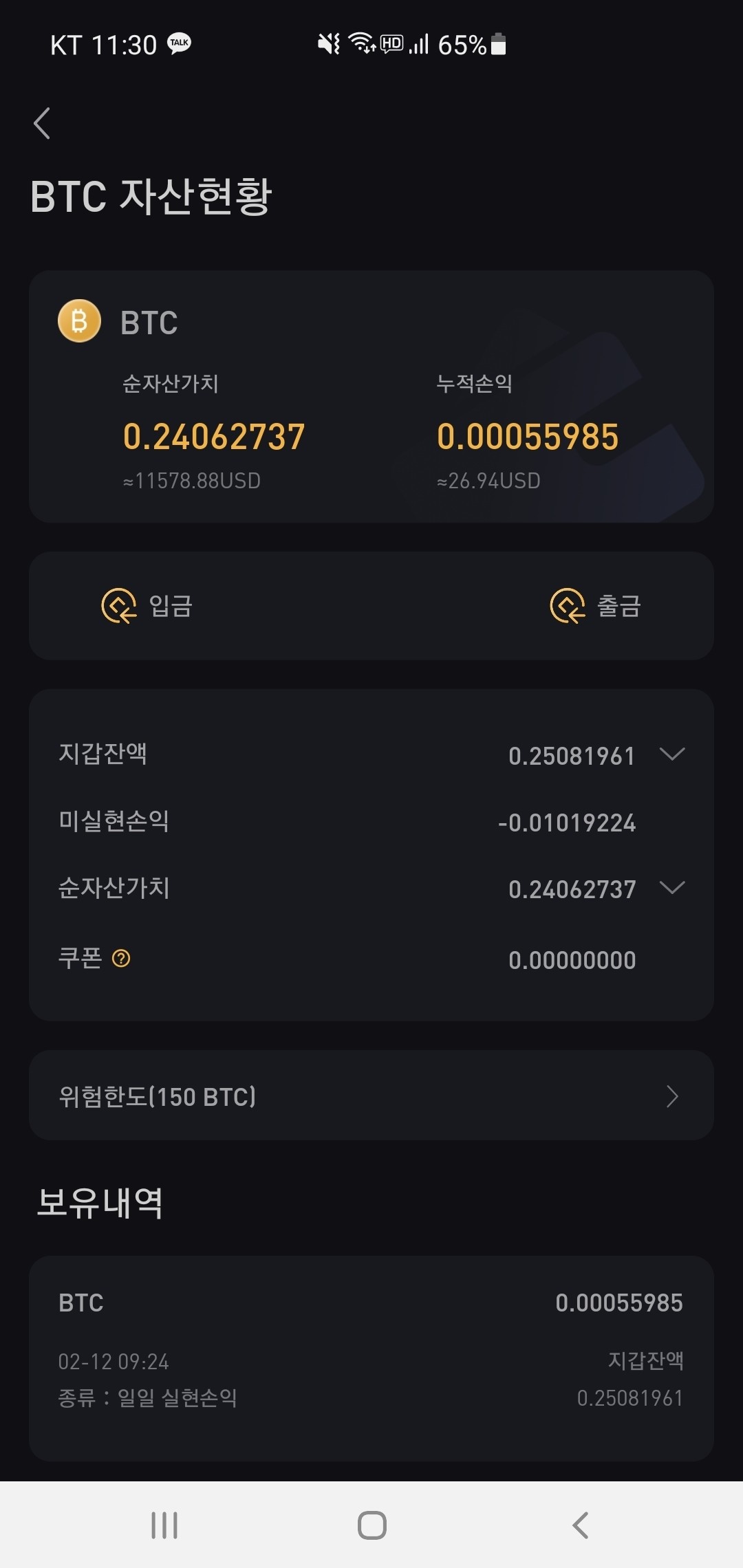
Task: Open recent apps from the navigation bar
Action: (x=164, y=1525)
